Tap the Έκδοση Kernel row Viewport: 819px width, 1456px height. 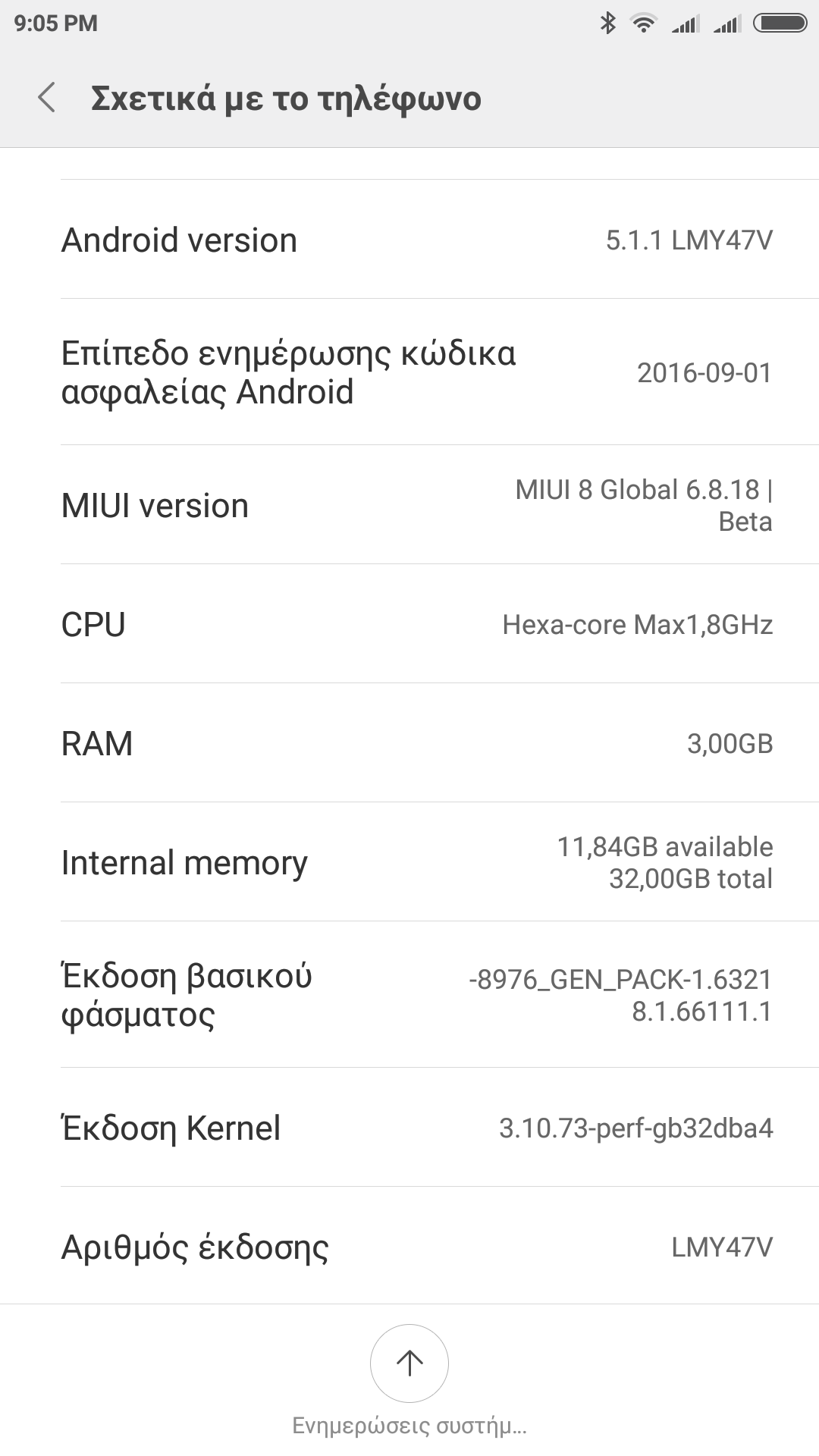point(409,1128)
